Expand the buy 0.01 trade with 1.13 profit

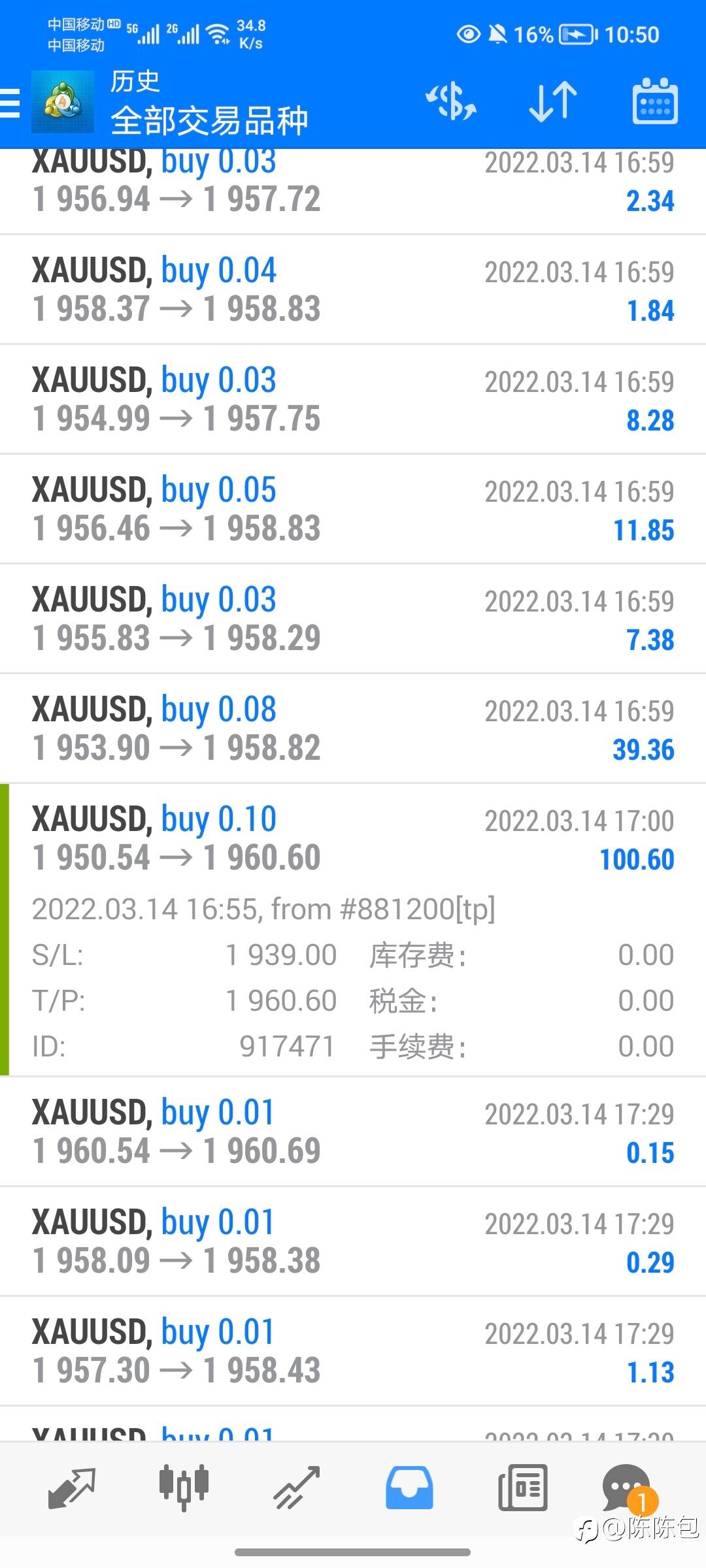coord(353,1351)
